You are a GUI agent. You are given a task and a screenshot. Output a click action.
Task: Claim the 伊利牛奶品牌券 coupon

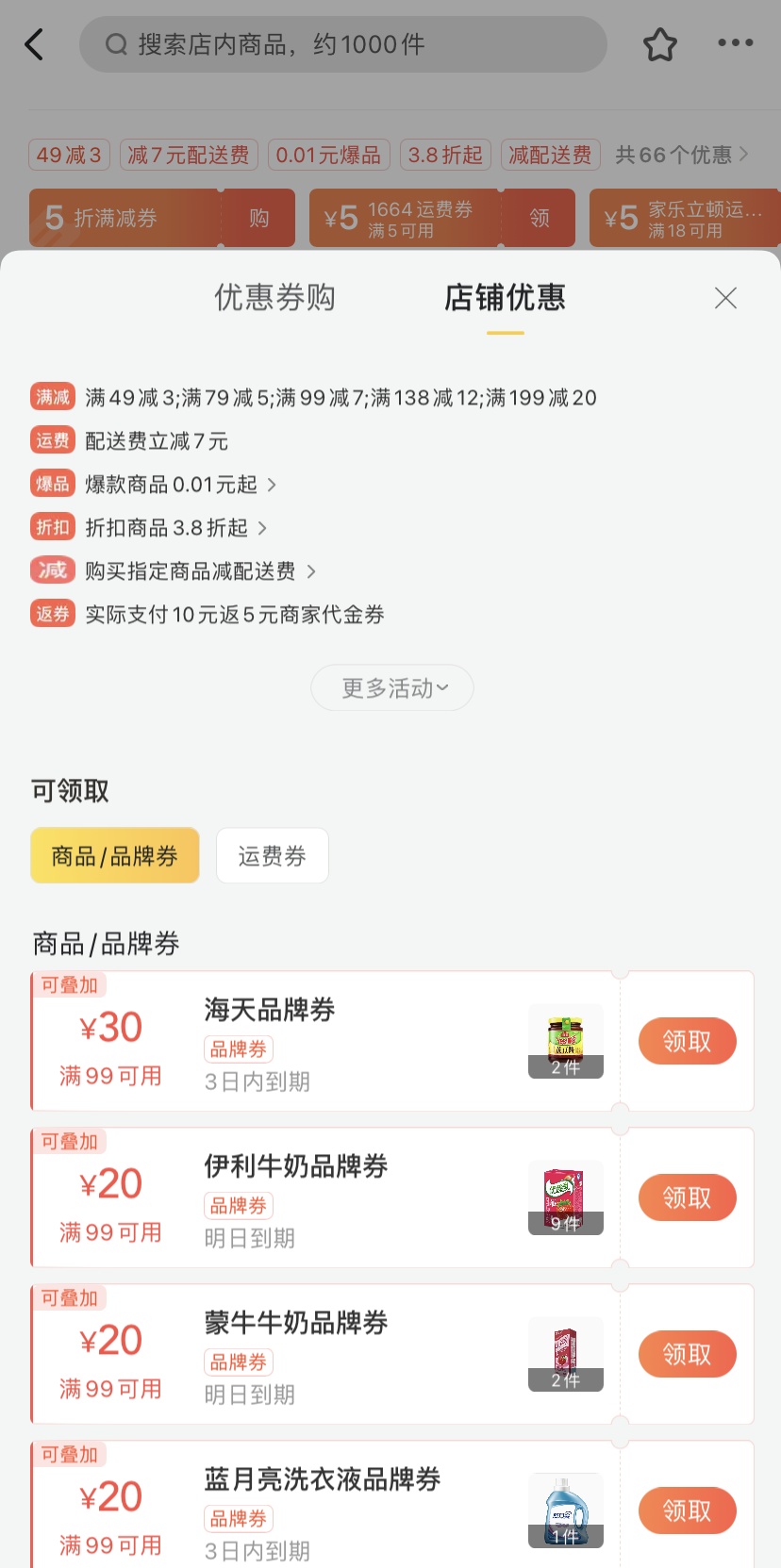pos(687,1197)
